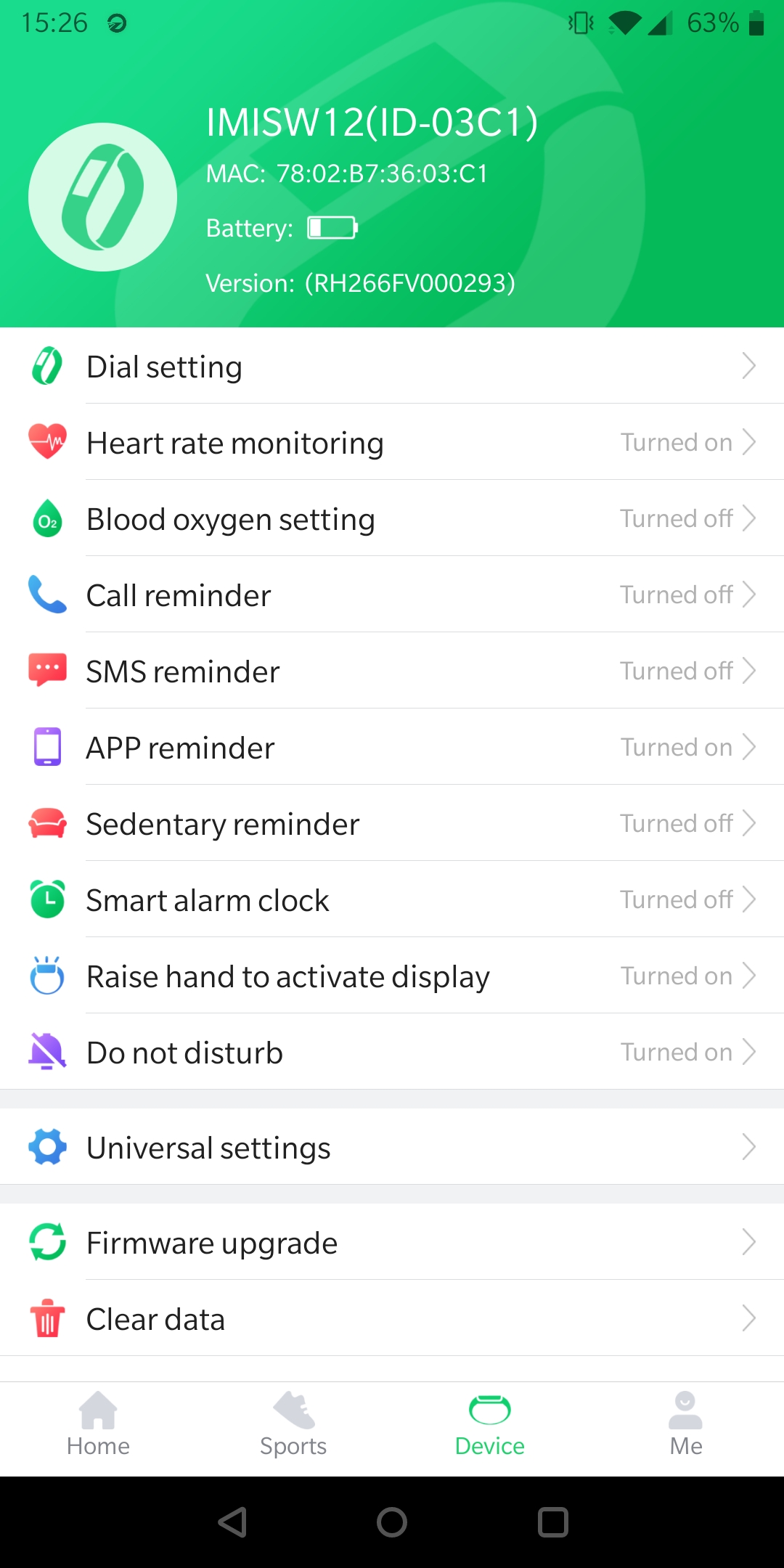Open the Call reminder row
Screen dimensions: 784x1568
tap(392, 595)
